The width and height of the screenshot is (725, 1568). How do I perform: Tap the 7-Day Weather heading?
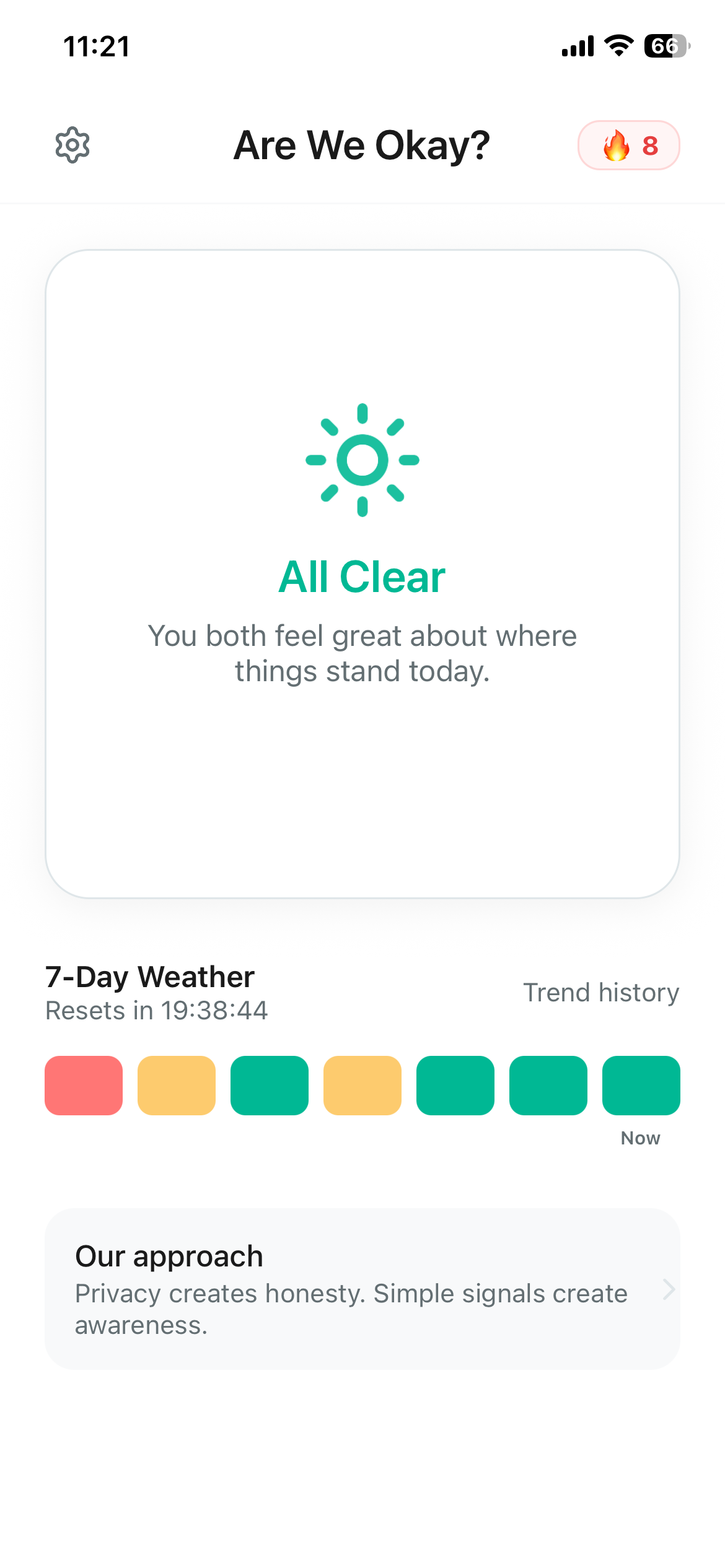149,976
